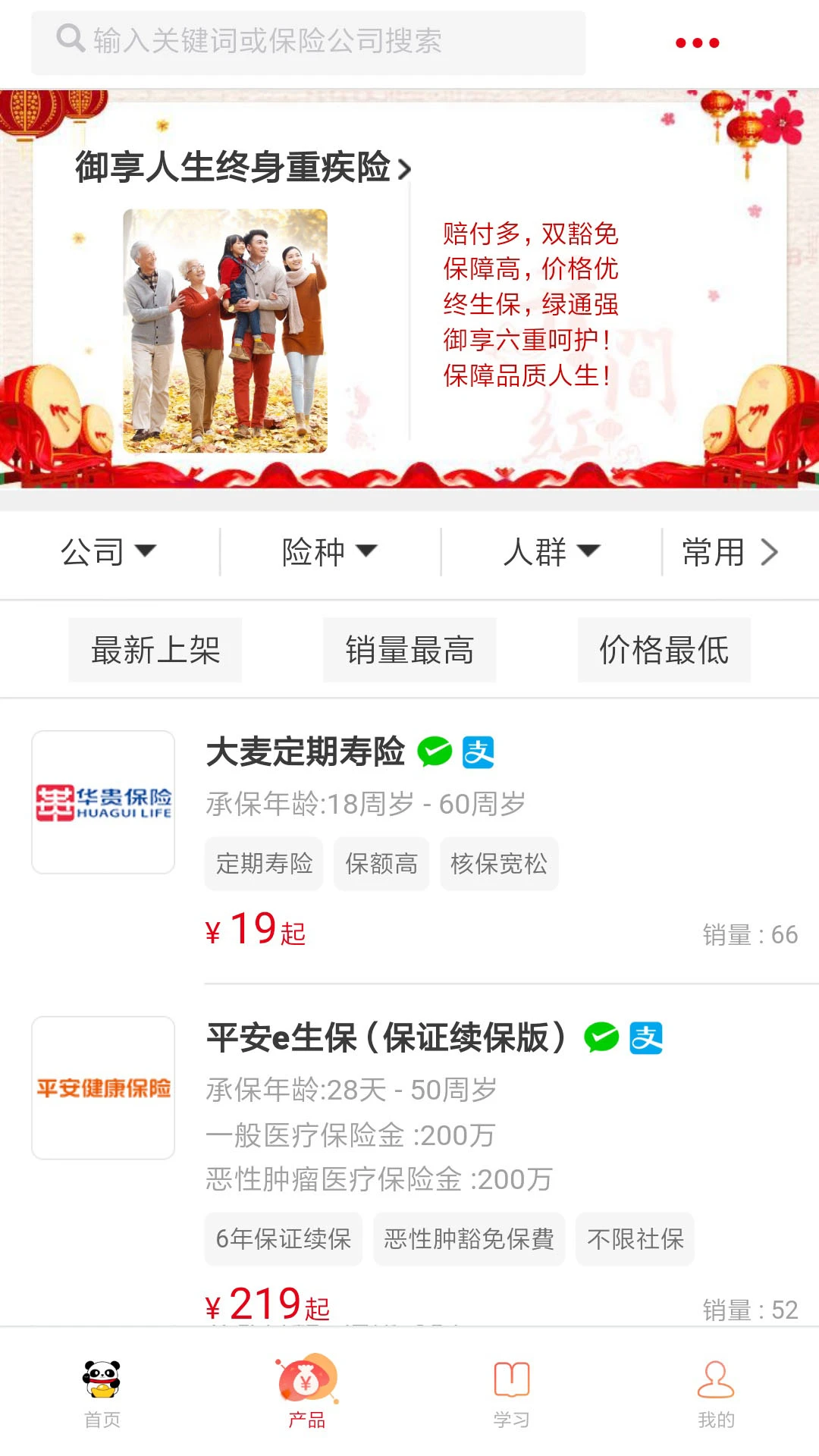Open the 我的 tab
This screenshot has width=819, height=1456.
(x=716, y=1394)
